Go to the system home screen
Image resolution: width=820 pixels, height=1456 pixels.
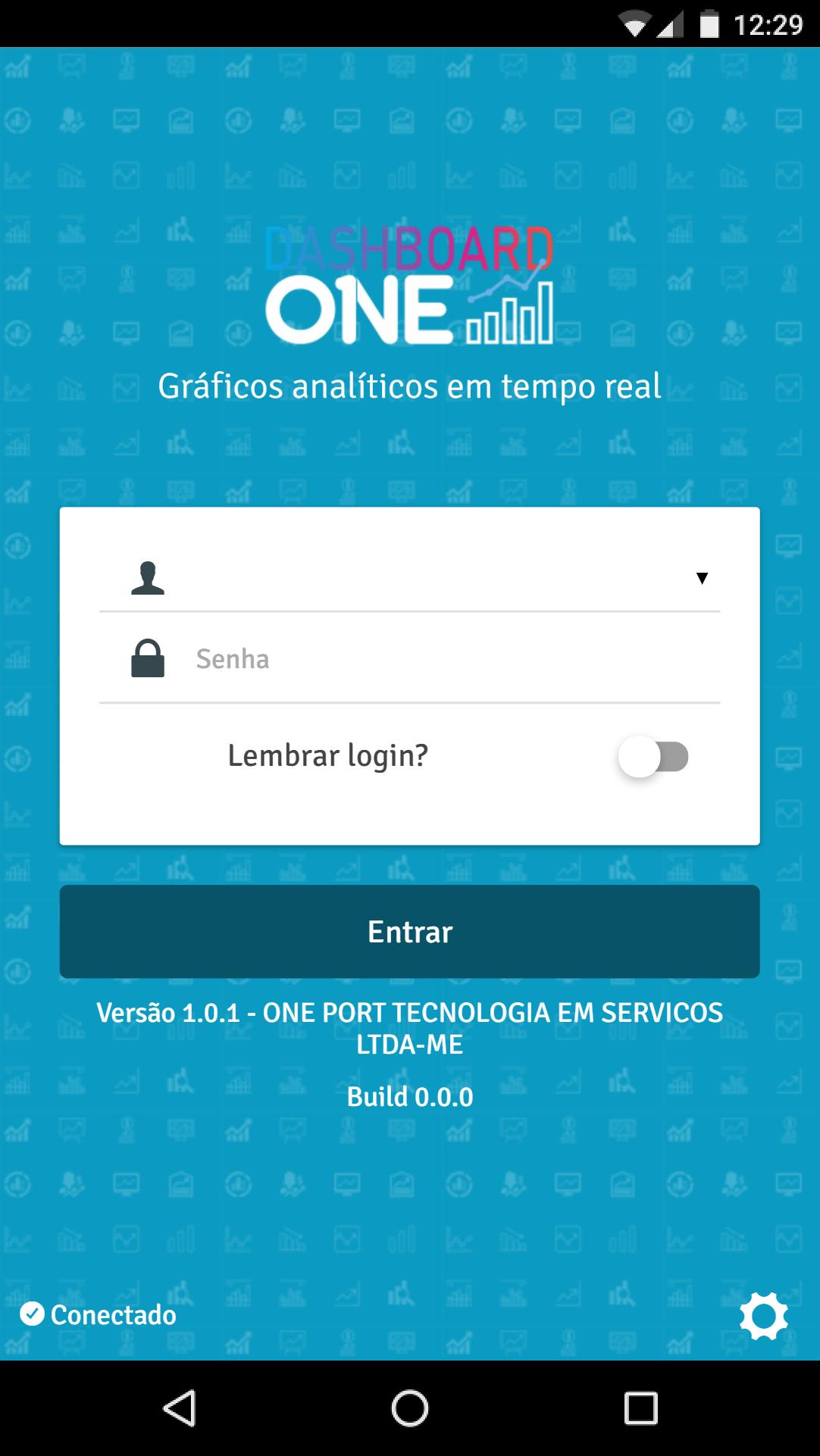(x=410, y=1408)
